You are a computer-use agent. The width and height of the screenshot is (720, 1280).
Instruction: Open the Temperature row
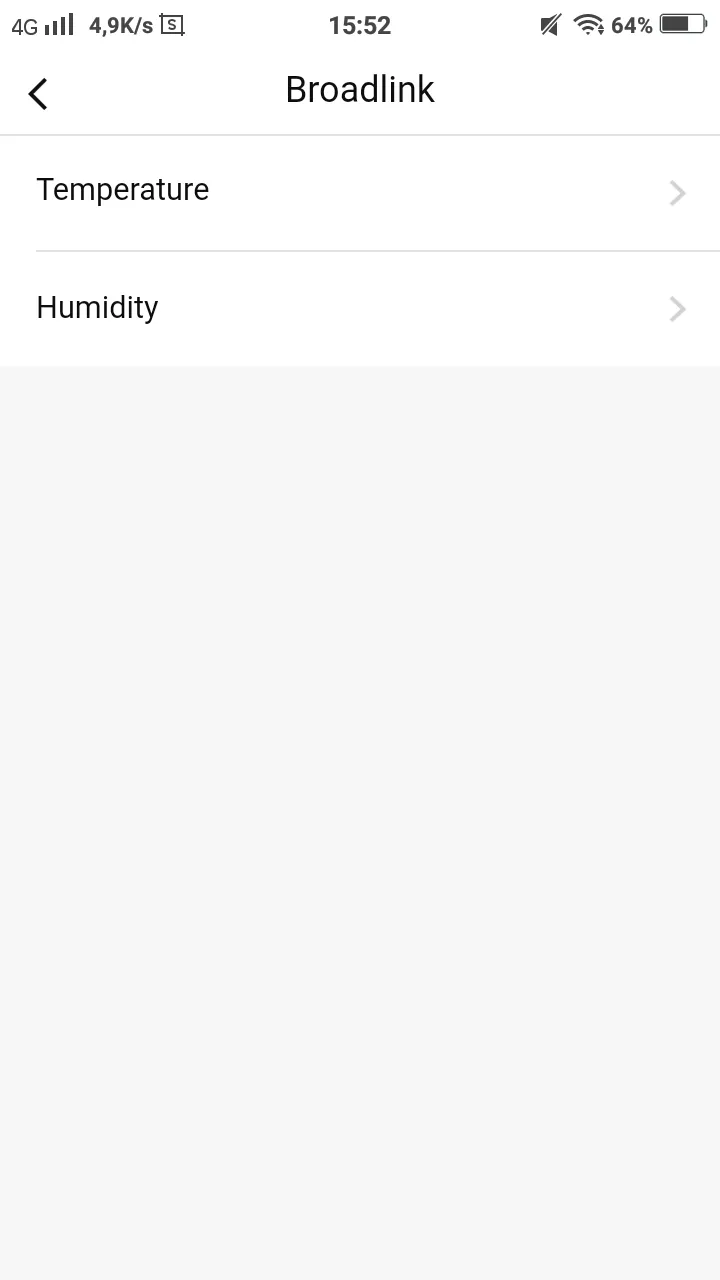click(360, 192)
